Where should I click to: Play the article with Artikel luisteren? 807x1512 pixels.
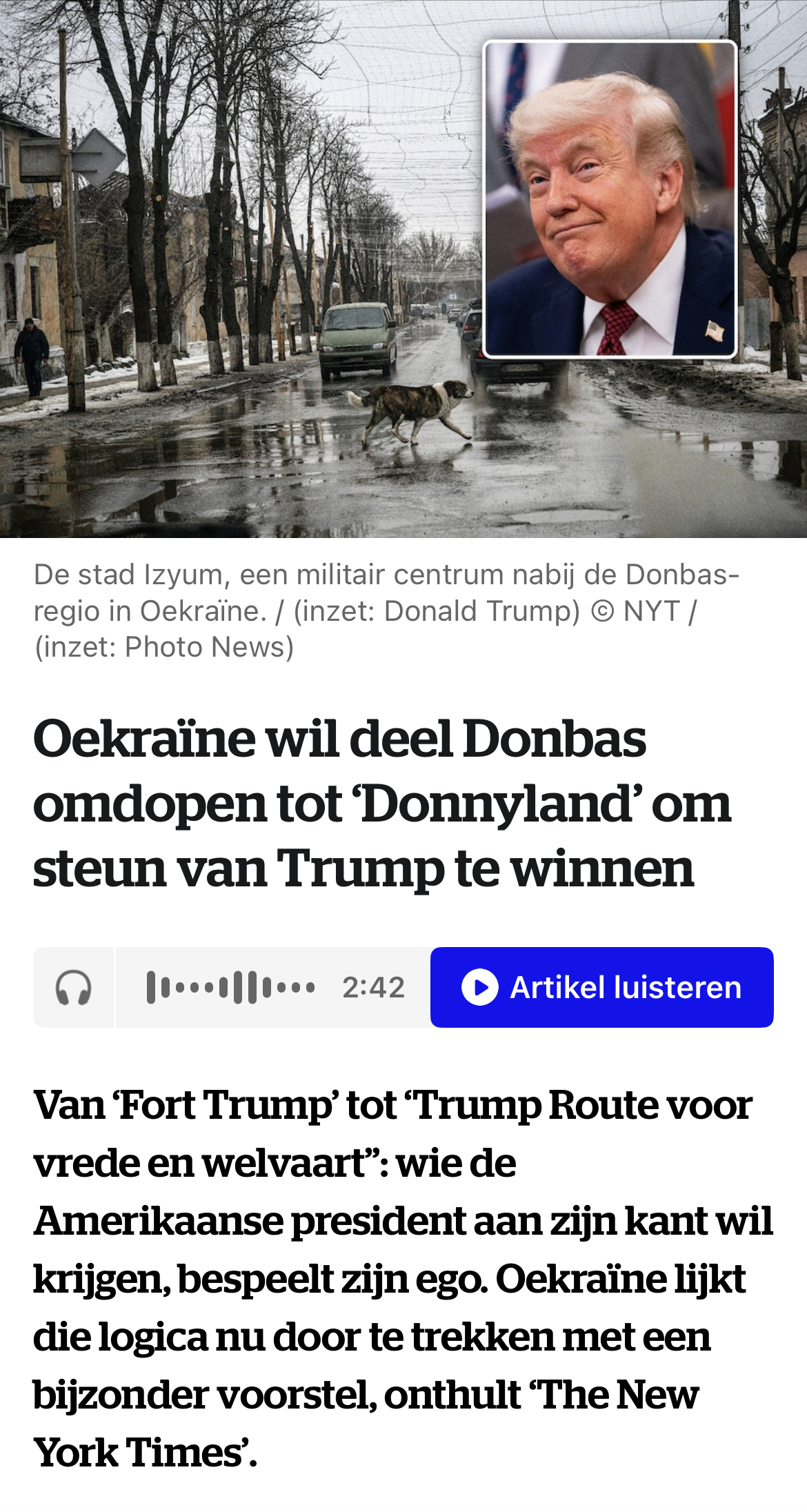pos(601,987)
